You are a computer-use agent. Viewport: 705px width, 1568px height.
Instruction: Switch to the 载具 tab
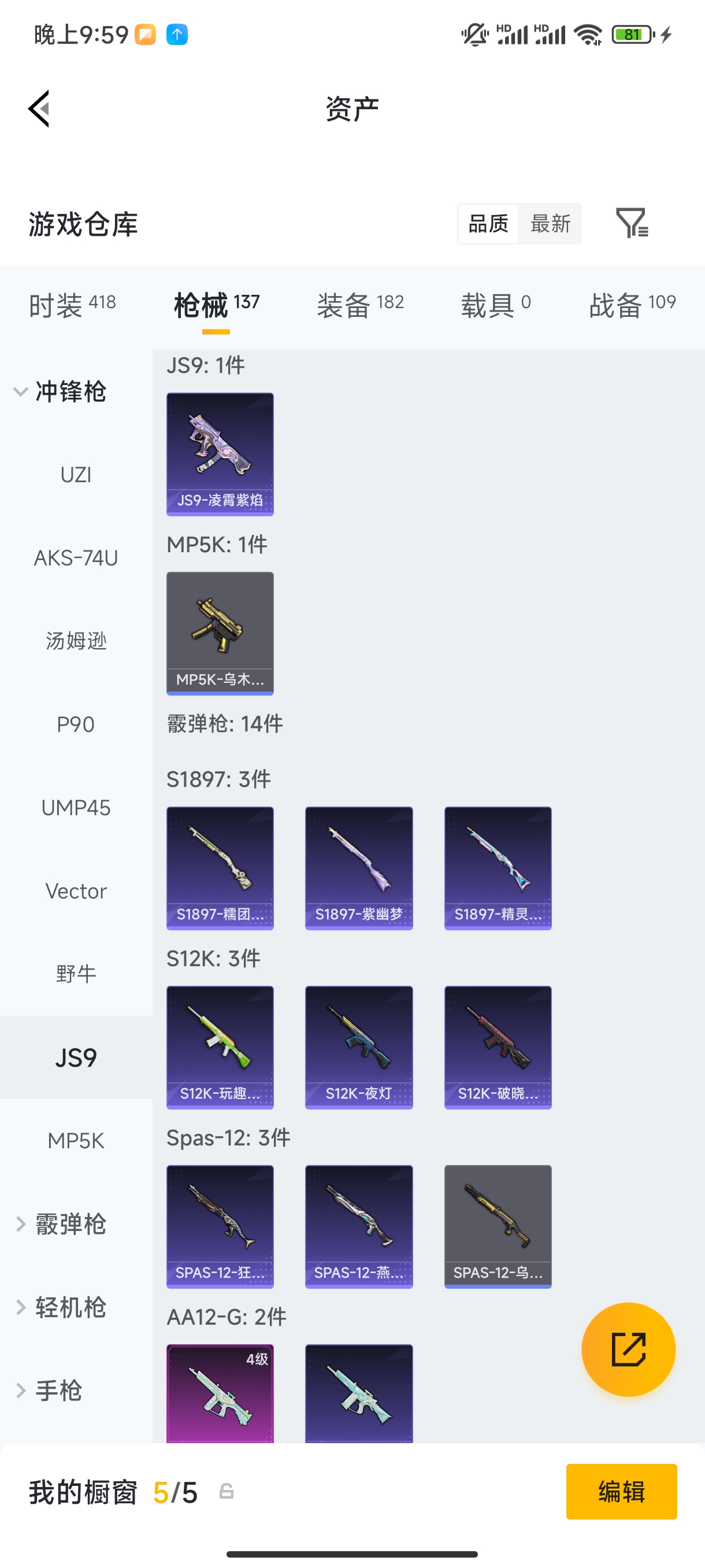[495, 304]
